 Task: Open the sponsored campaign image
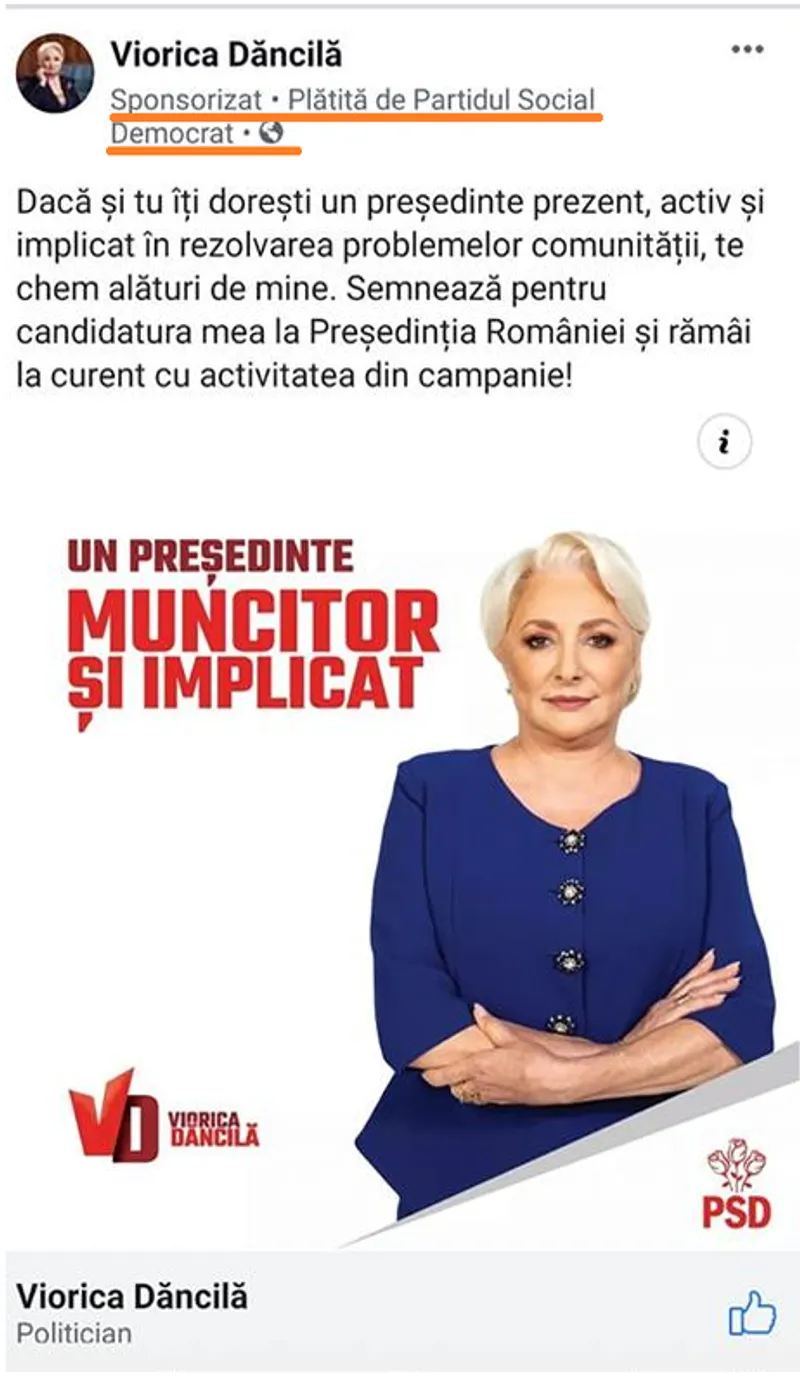tap(400, 860)
